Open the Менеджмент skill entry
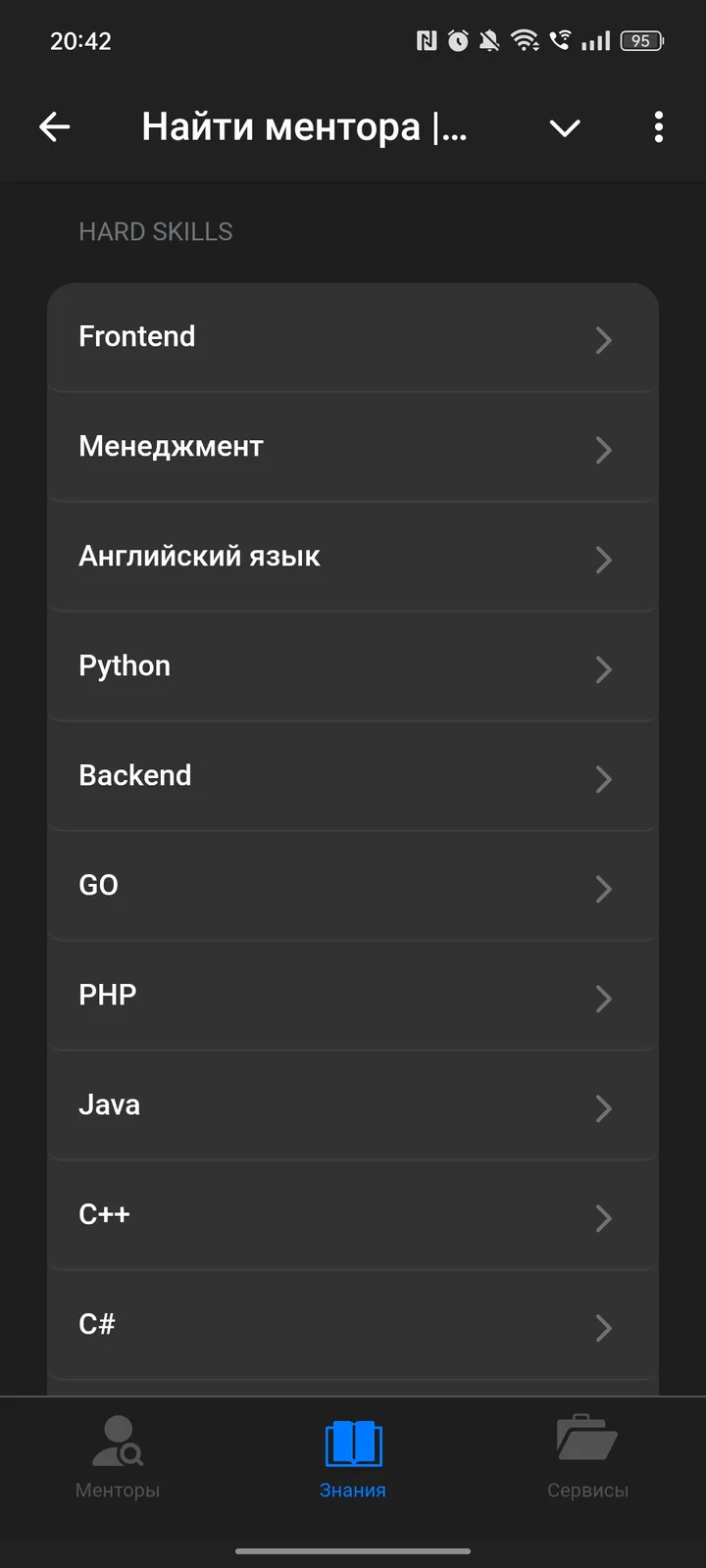The width and height of the screenshot is (706, 1568). (x=353, y=448)
